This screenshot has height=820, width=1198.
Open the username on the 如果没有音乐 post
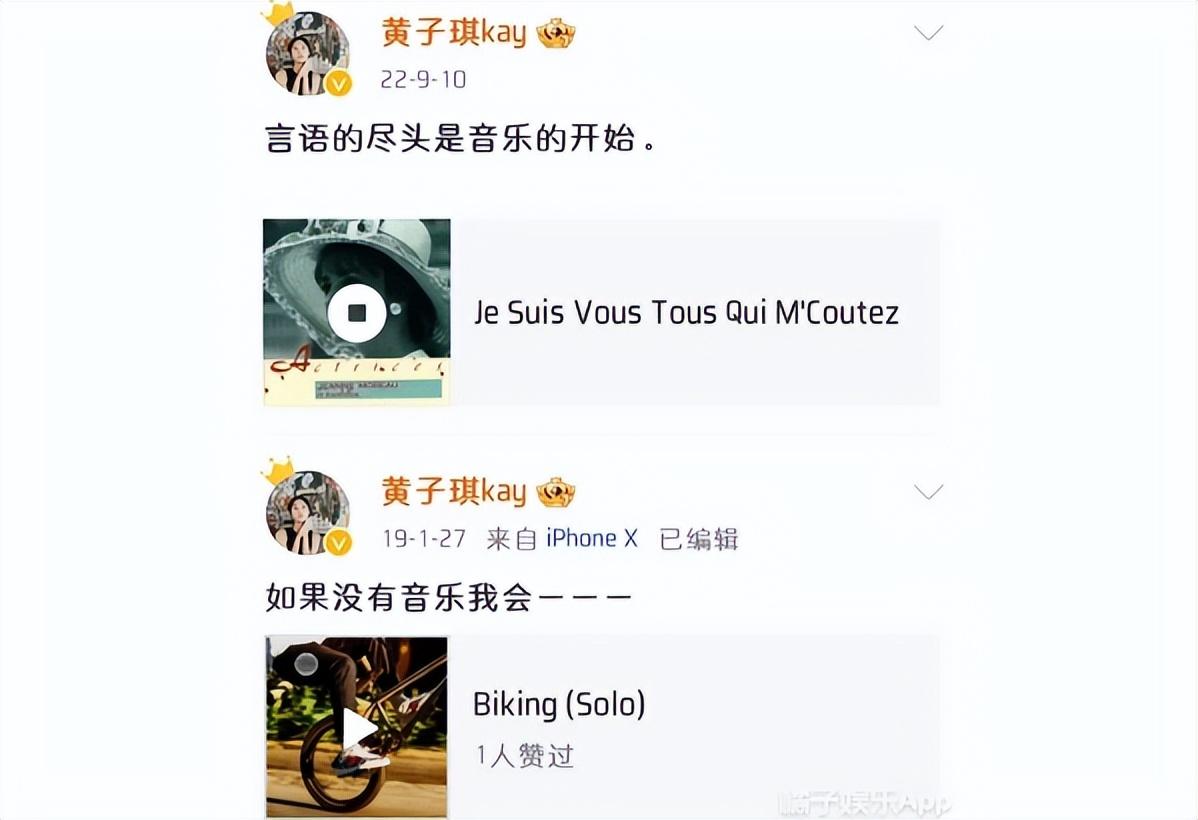tap(453, 491)
